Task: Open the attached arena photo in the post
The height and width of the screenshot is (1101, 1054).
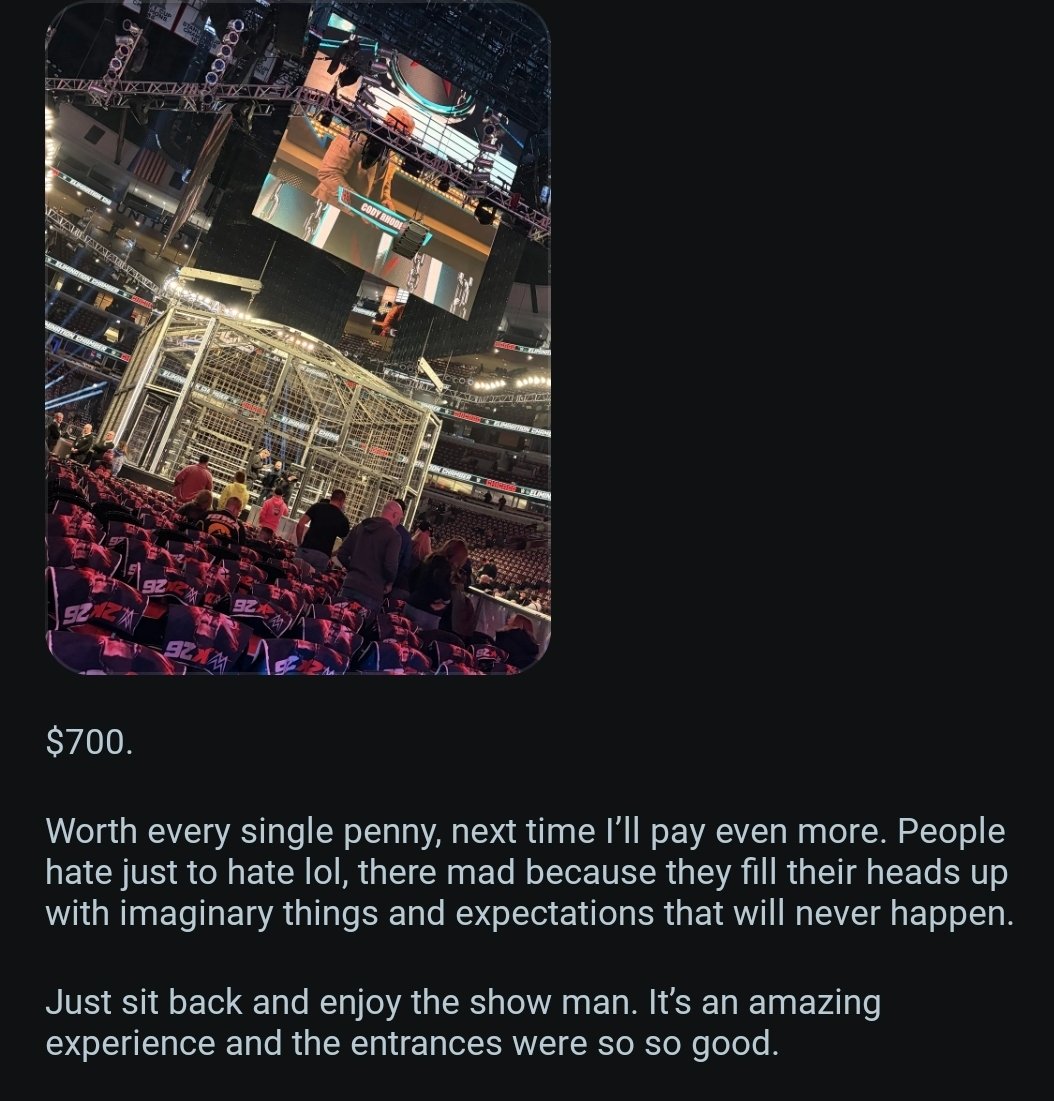Action: [298, 338]
